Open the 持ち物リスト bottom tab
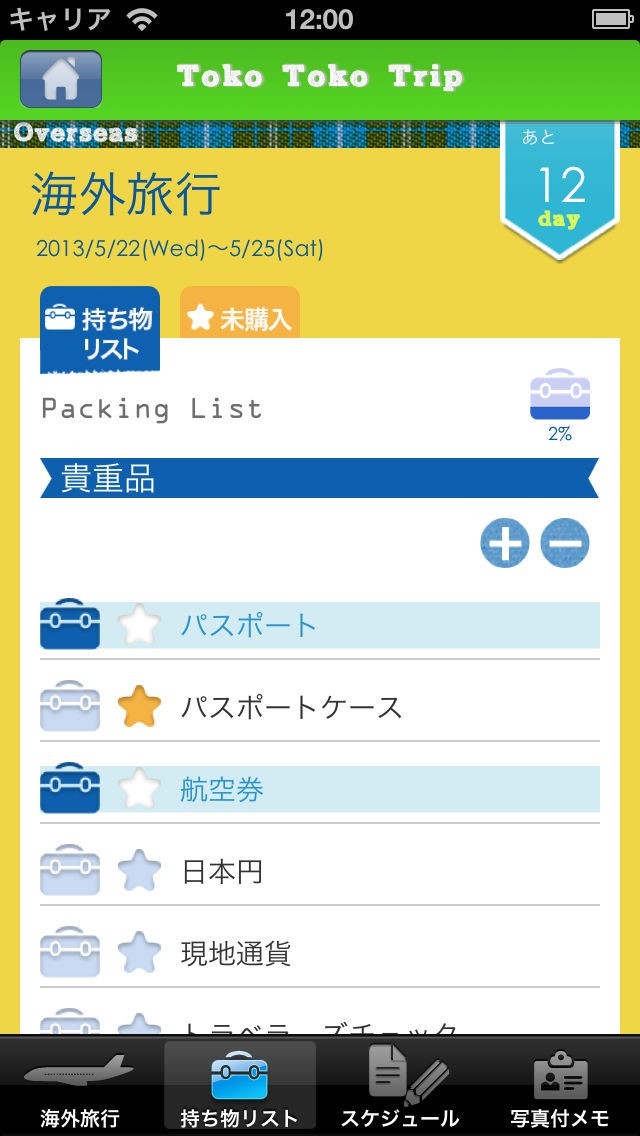This screenshot has height=1136, width=640. tap(240, 1088)
